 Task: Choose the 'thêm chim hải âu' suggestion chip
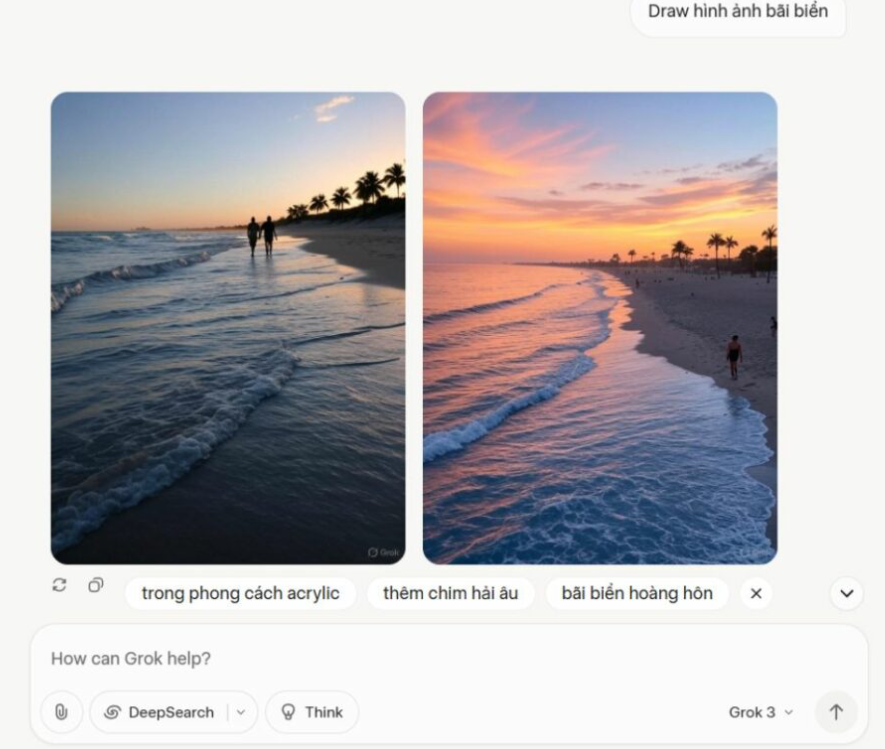click(x=450, y=593)
